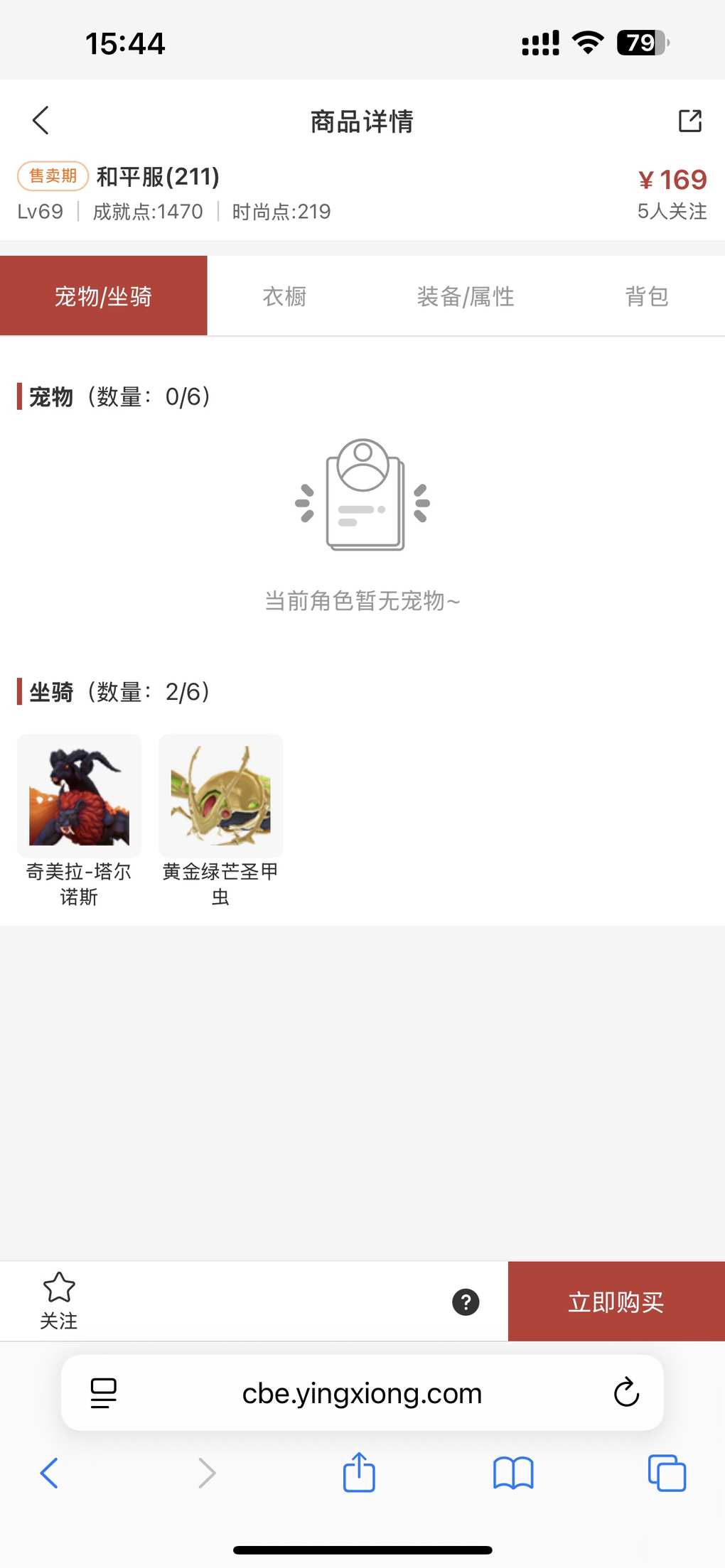Open the Safari share sheet
The height and width of the screenshot is (1568, 725).
point(359,1472)
